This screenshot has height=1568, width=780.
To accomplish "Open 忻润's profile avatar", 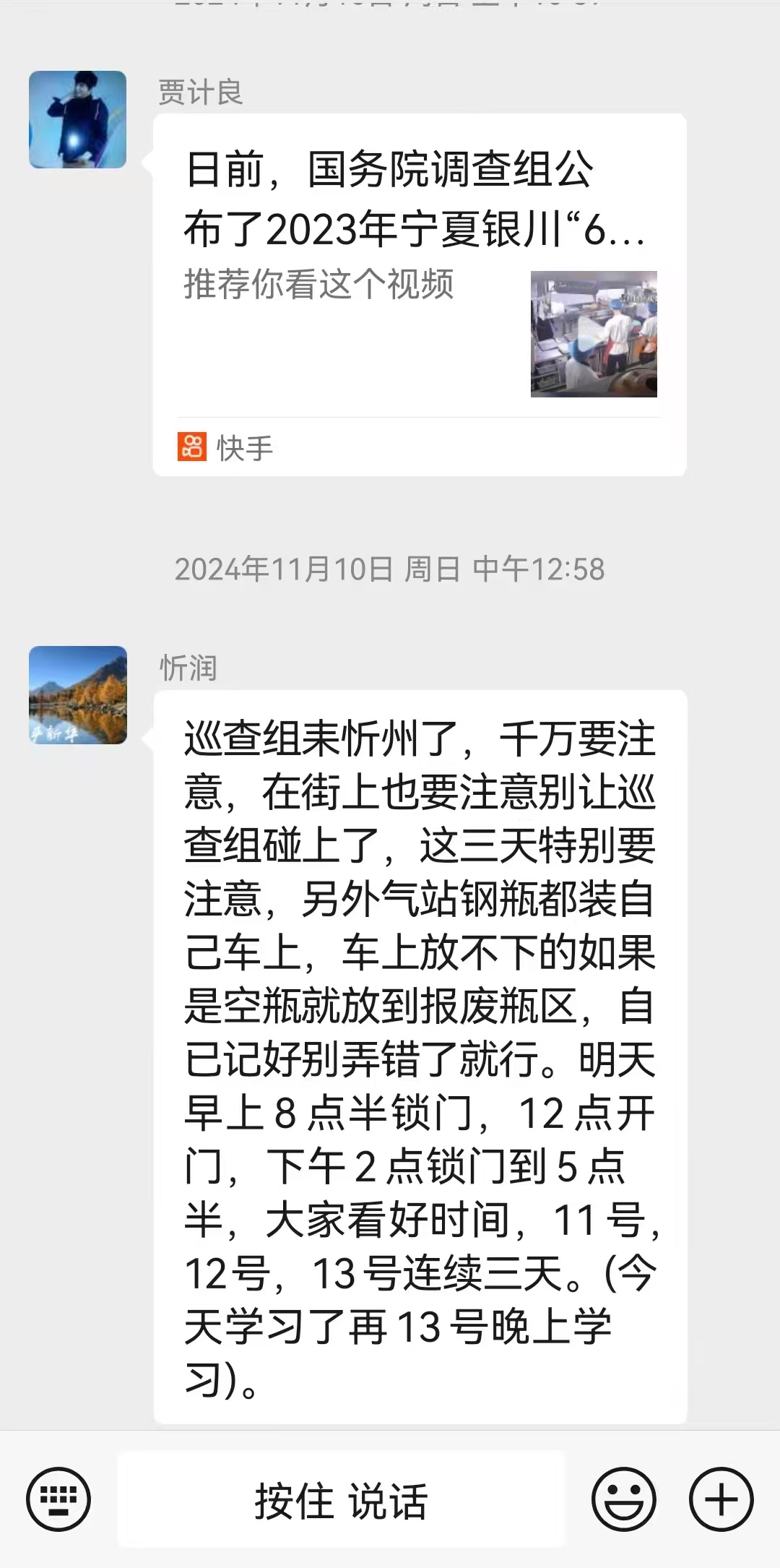I will point(77,695).
